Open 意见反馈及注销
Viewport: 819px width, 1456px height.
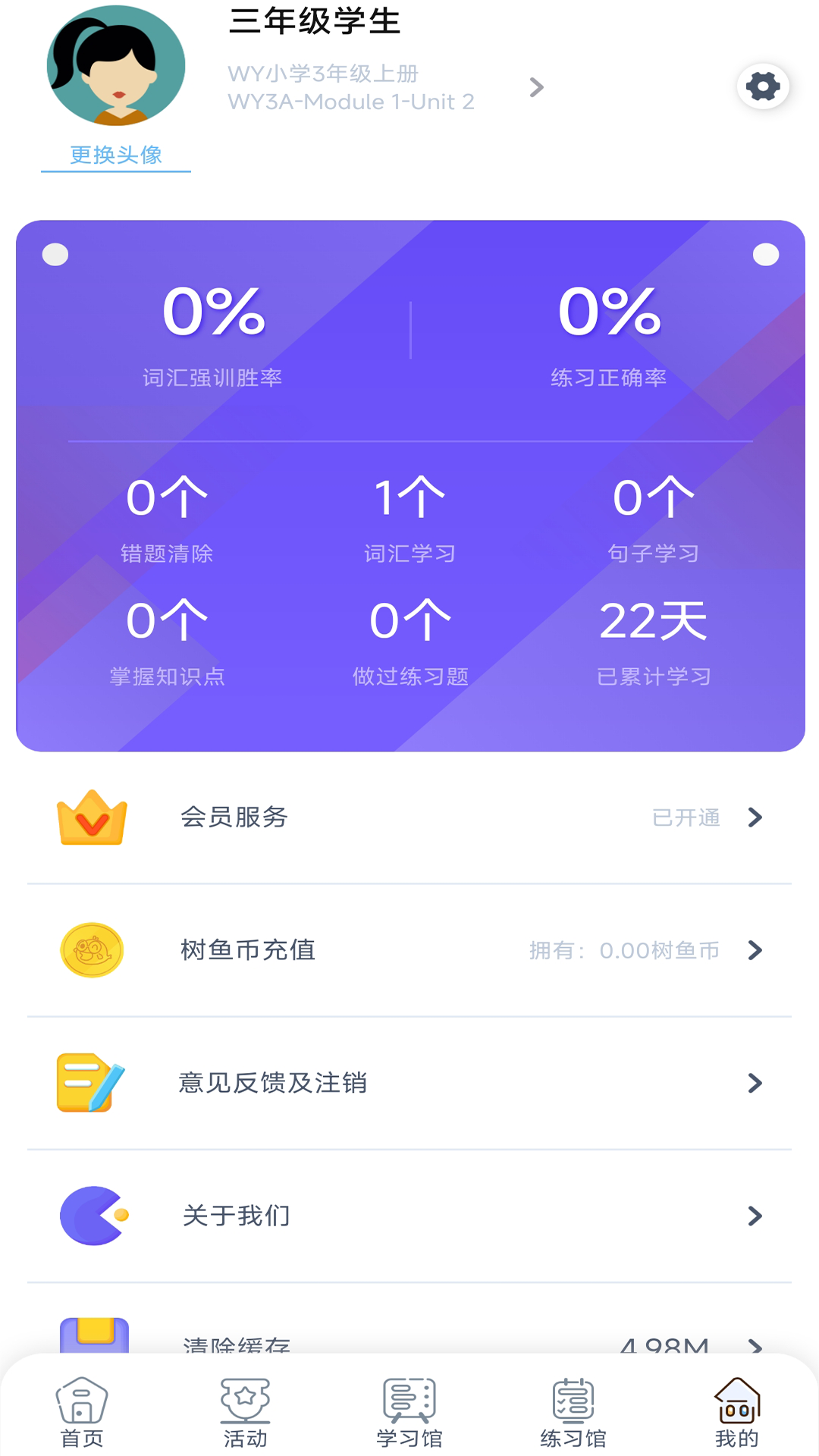pyautogui.click(x=273, y=1083)
